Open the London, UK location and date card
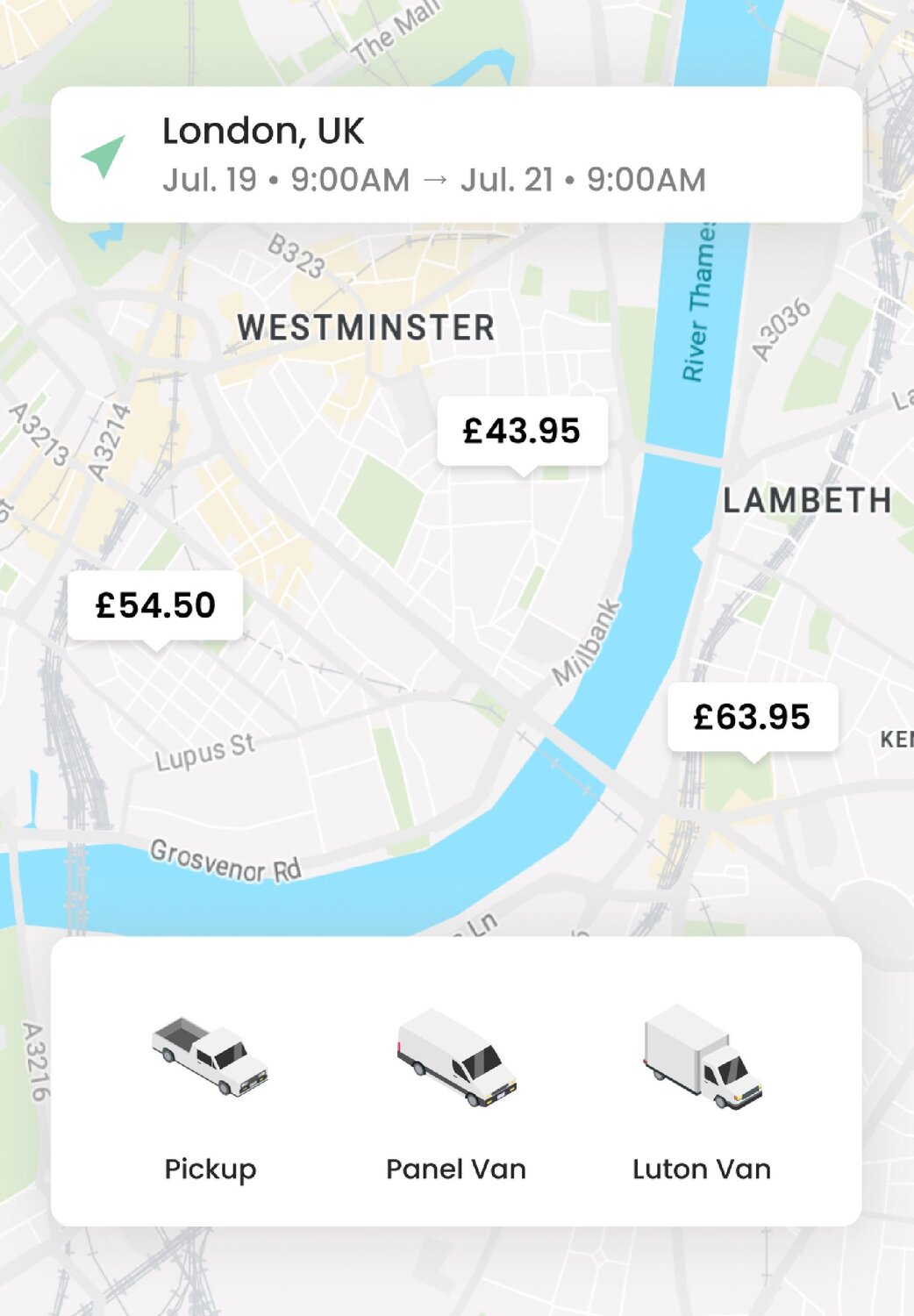 click(x=456, y=154)
